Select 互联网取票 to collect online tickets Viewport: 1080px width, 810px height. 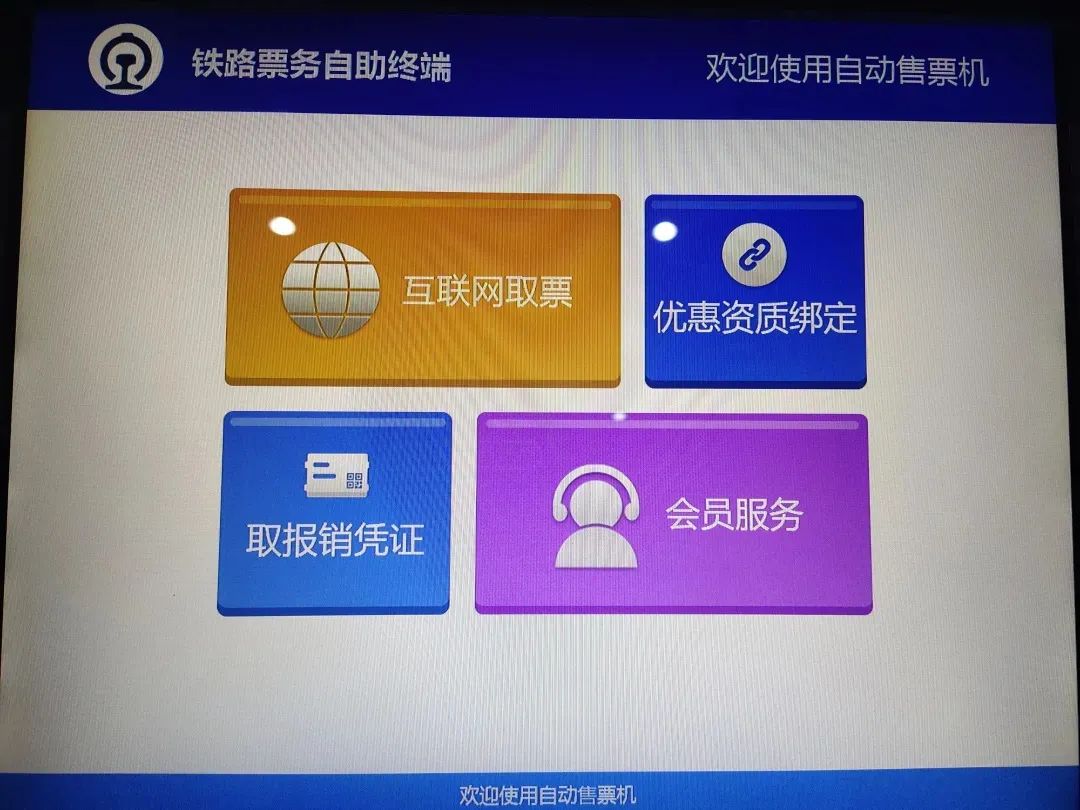(x=422, y=290)
